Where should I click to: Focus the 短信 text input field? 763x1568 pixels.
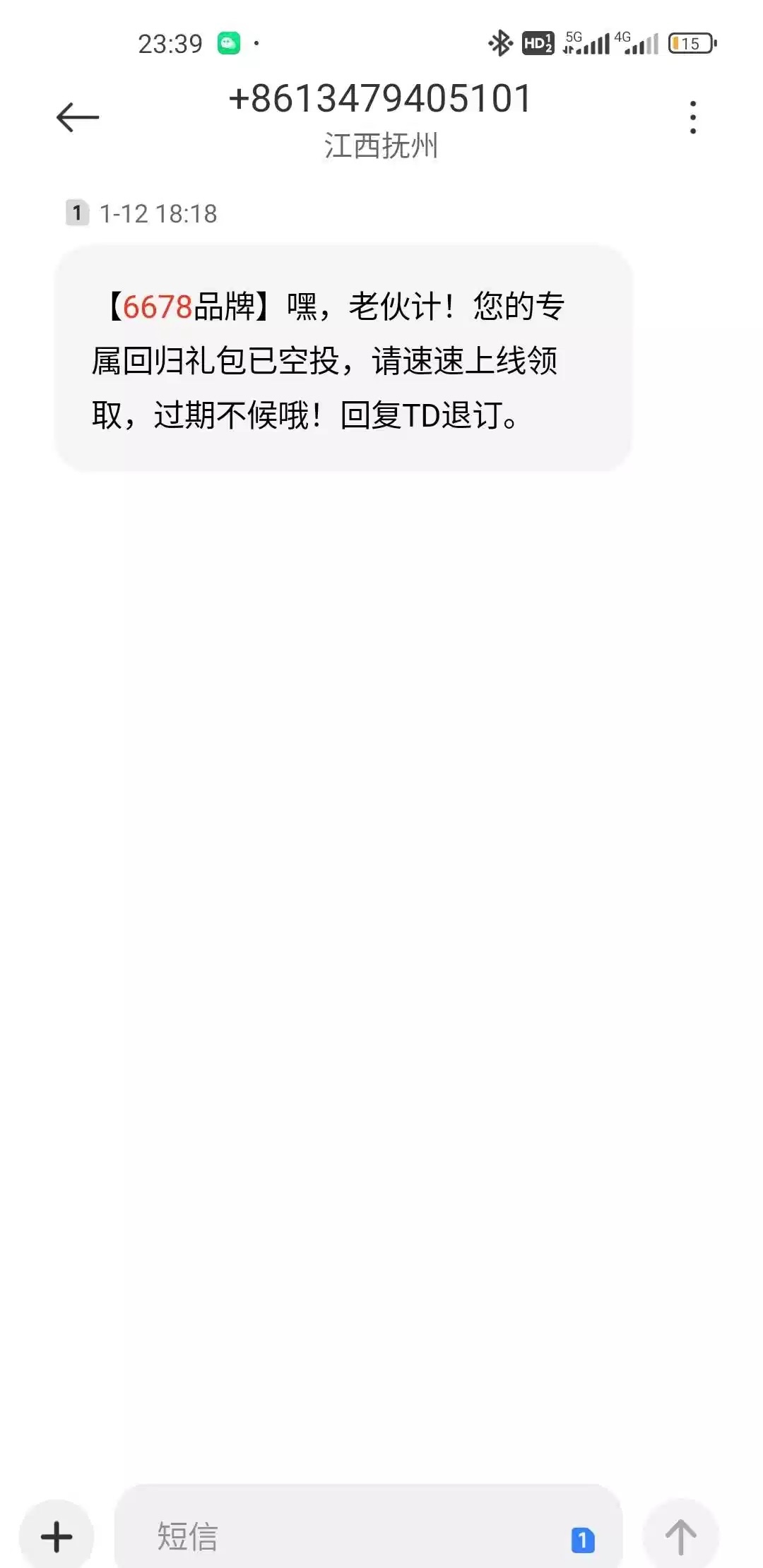[339, 1537]
